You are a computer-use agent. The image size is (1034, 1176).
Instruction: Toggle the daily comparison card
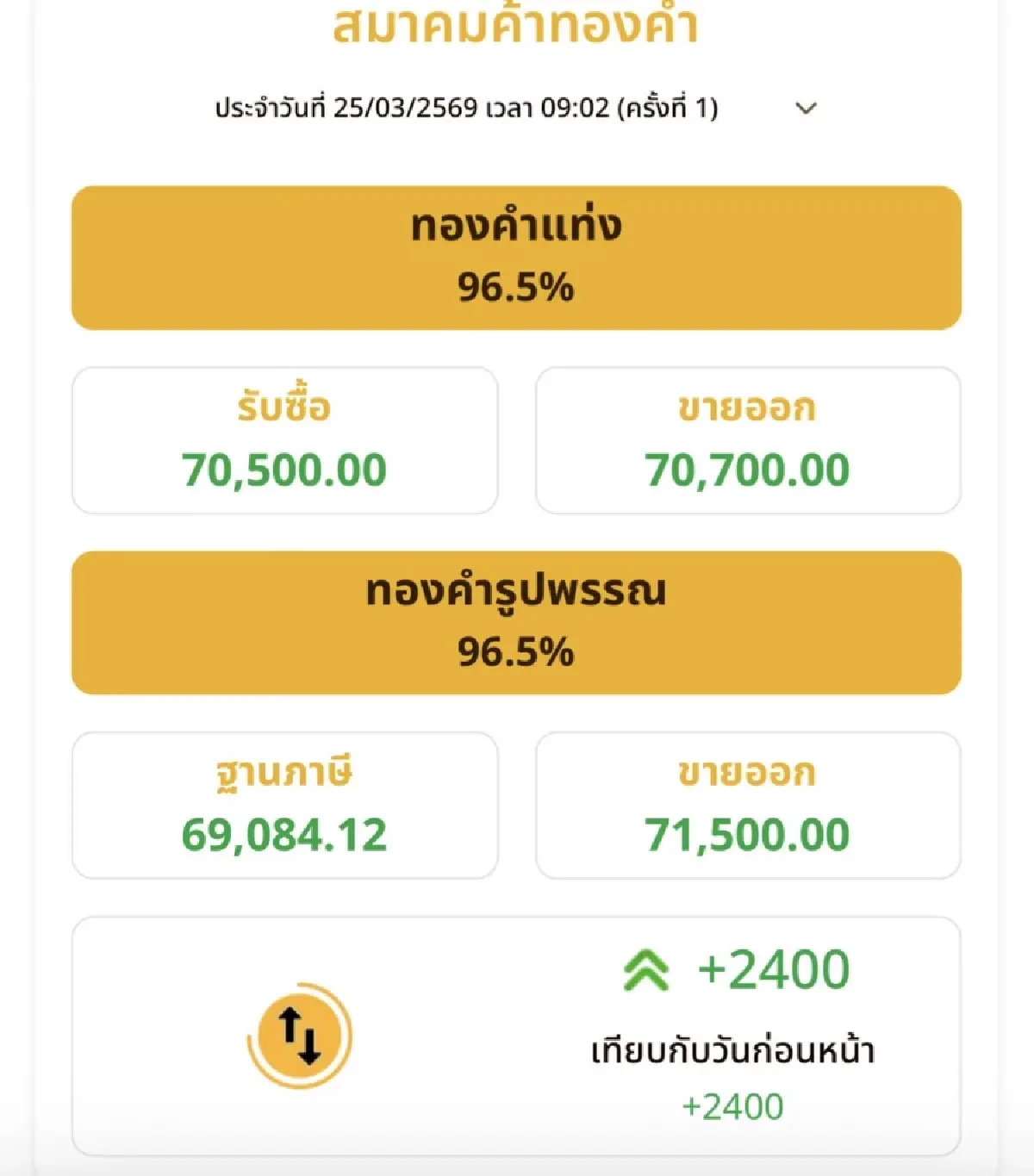coord(517,1034)
